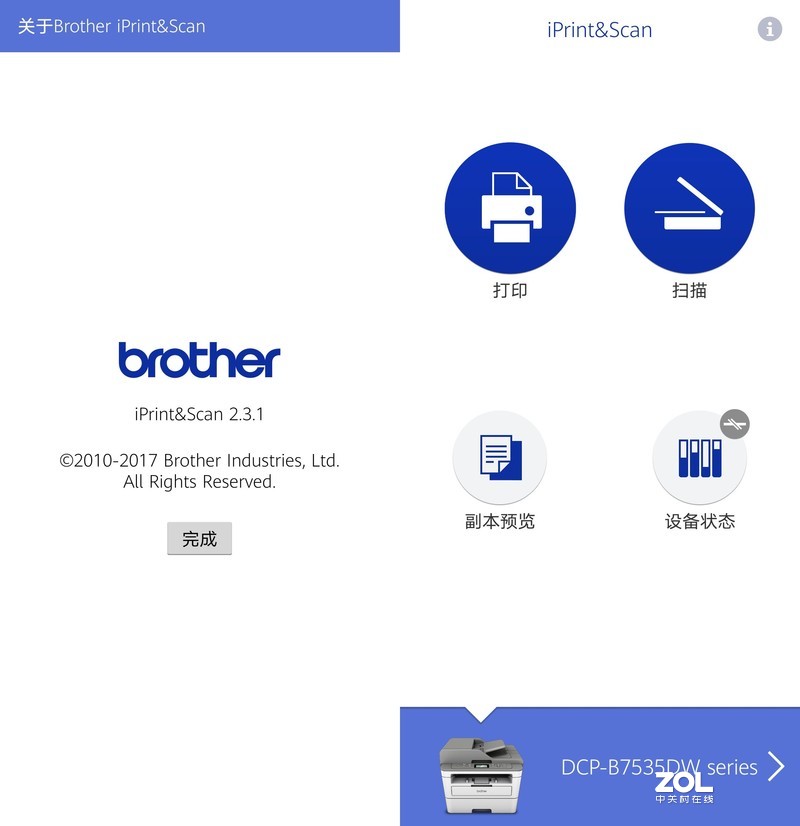Viewport: 800px width, 826px height.
Task: Click the iPrint&Scan header title
Action: pos(600,30)
